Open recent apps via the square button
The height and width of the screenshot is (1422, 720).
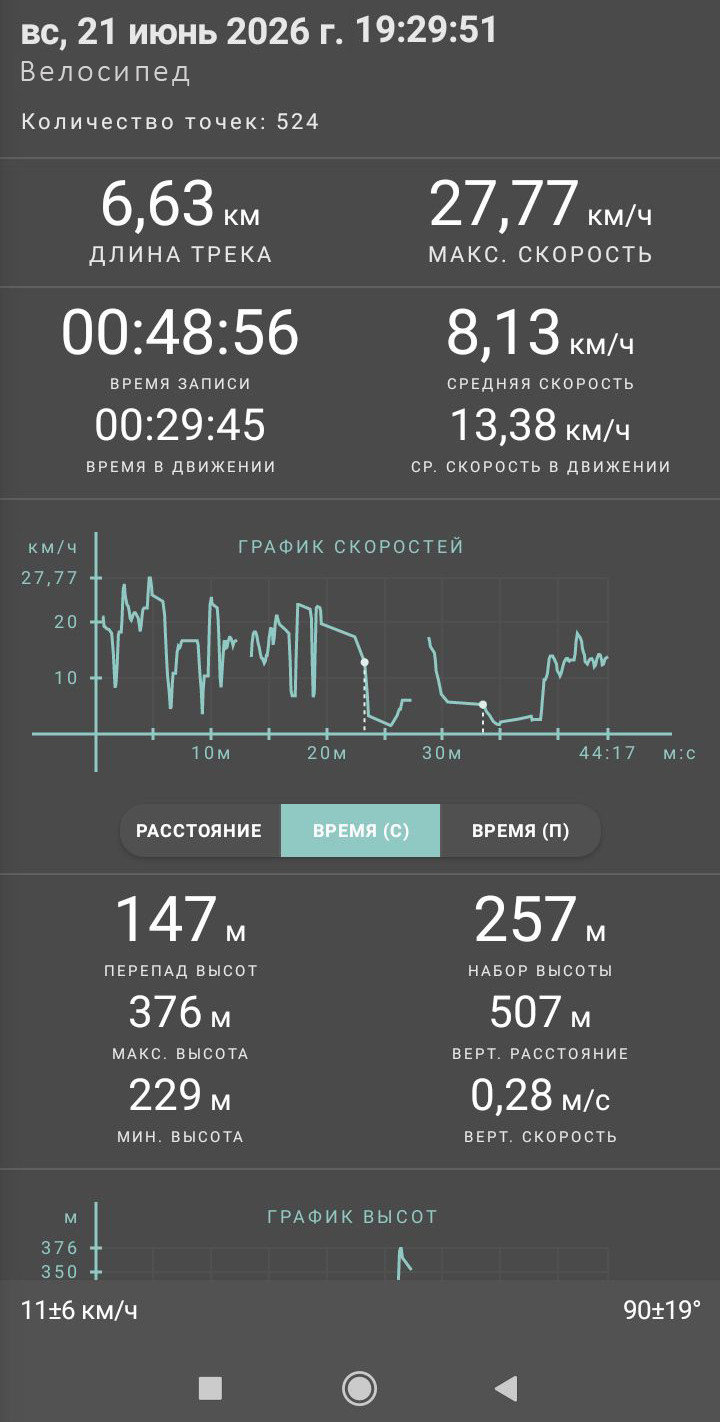point(210,1387)
